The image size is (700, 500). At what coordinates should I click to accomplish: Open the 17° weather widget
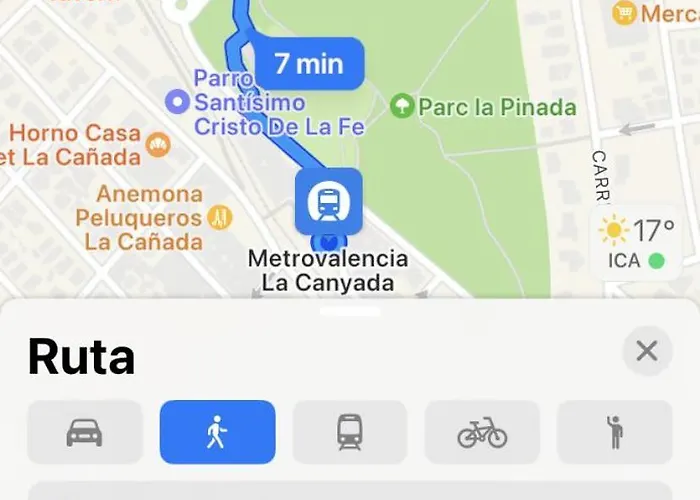point(638,243)
